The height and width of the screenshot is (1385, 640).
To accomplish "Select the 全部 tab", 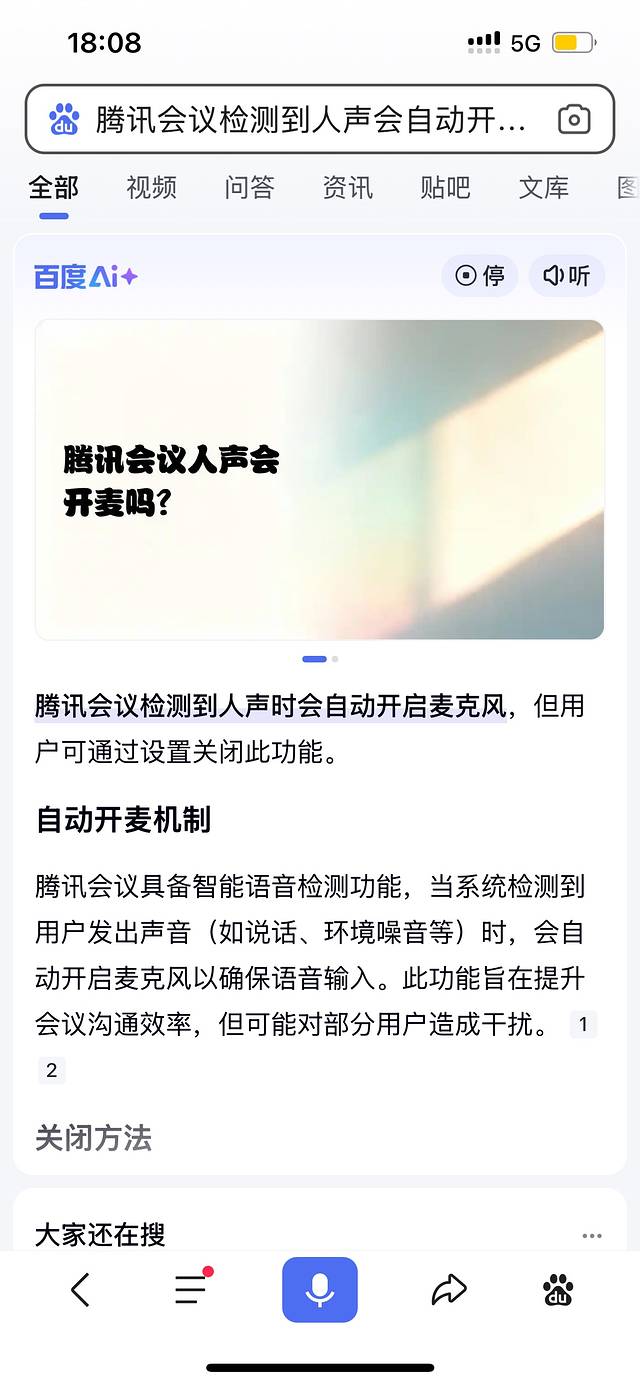I will [54, 187].
